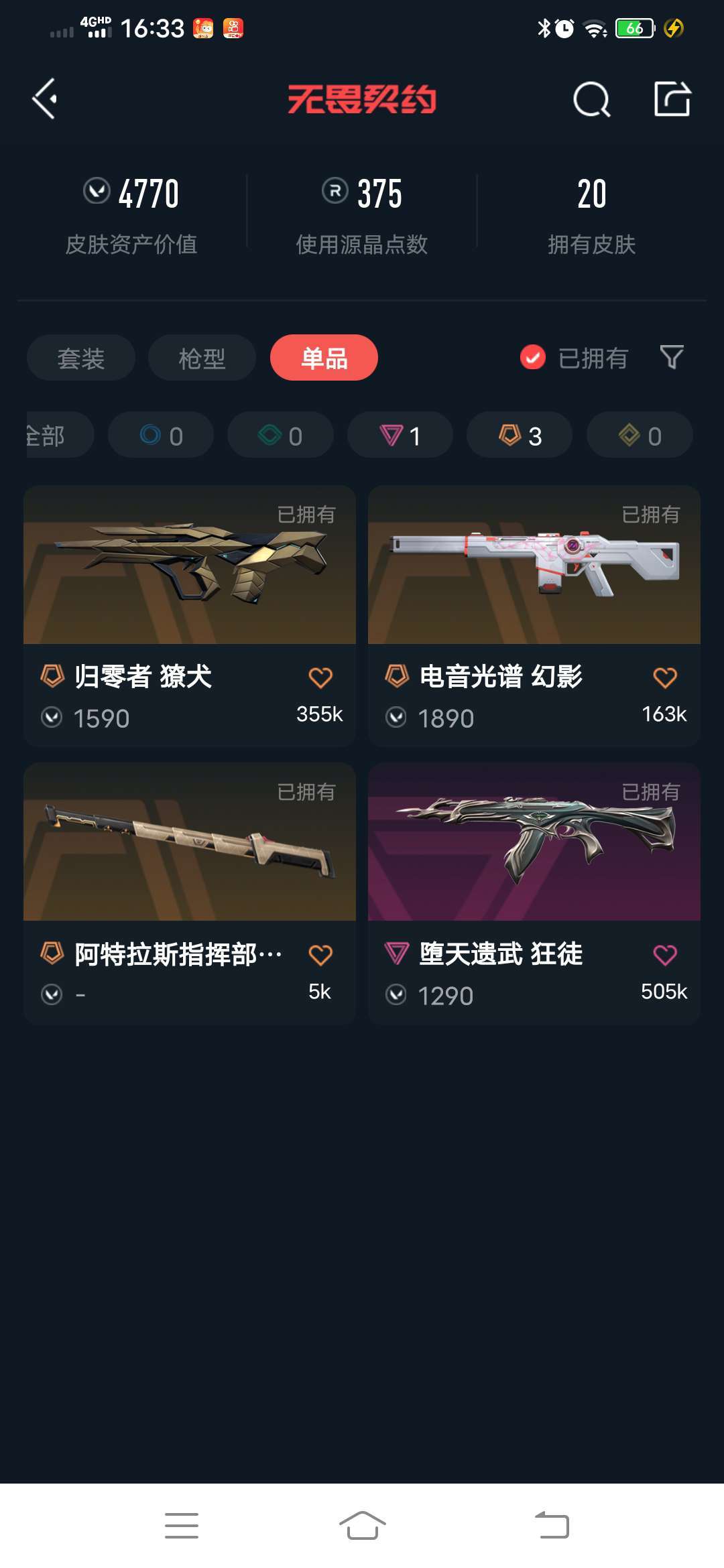Filter by the yellow diamond rarity chip
The width and height of the screenshot is (724, 1568).
tap(640, 436)
